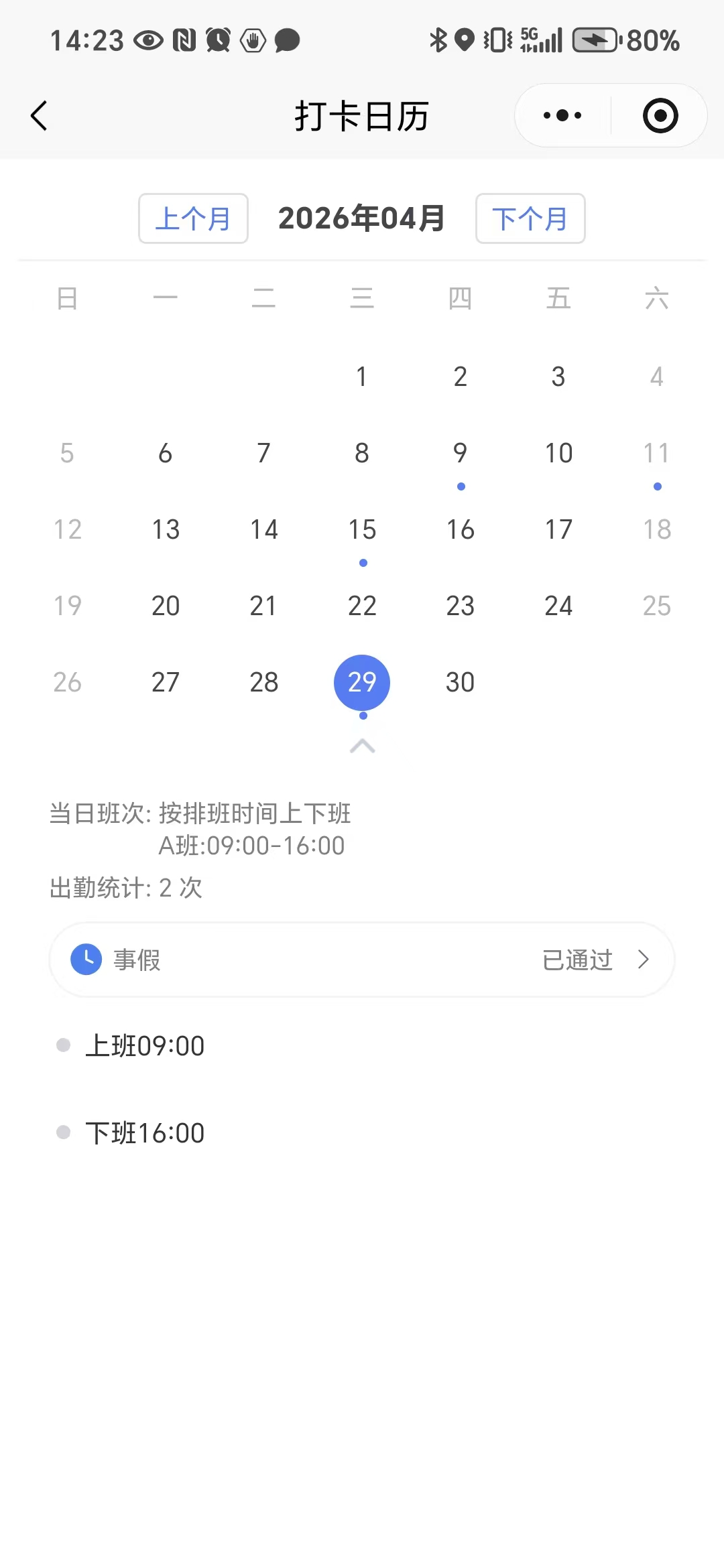
Task: Go back from the 打卡日历 page
Action: 40,115
